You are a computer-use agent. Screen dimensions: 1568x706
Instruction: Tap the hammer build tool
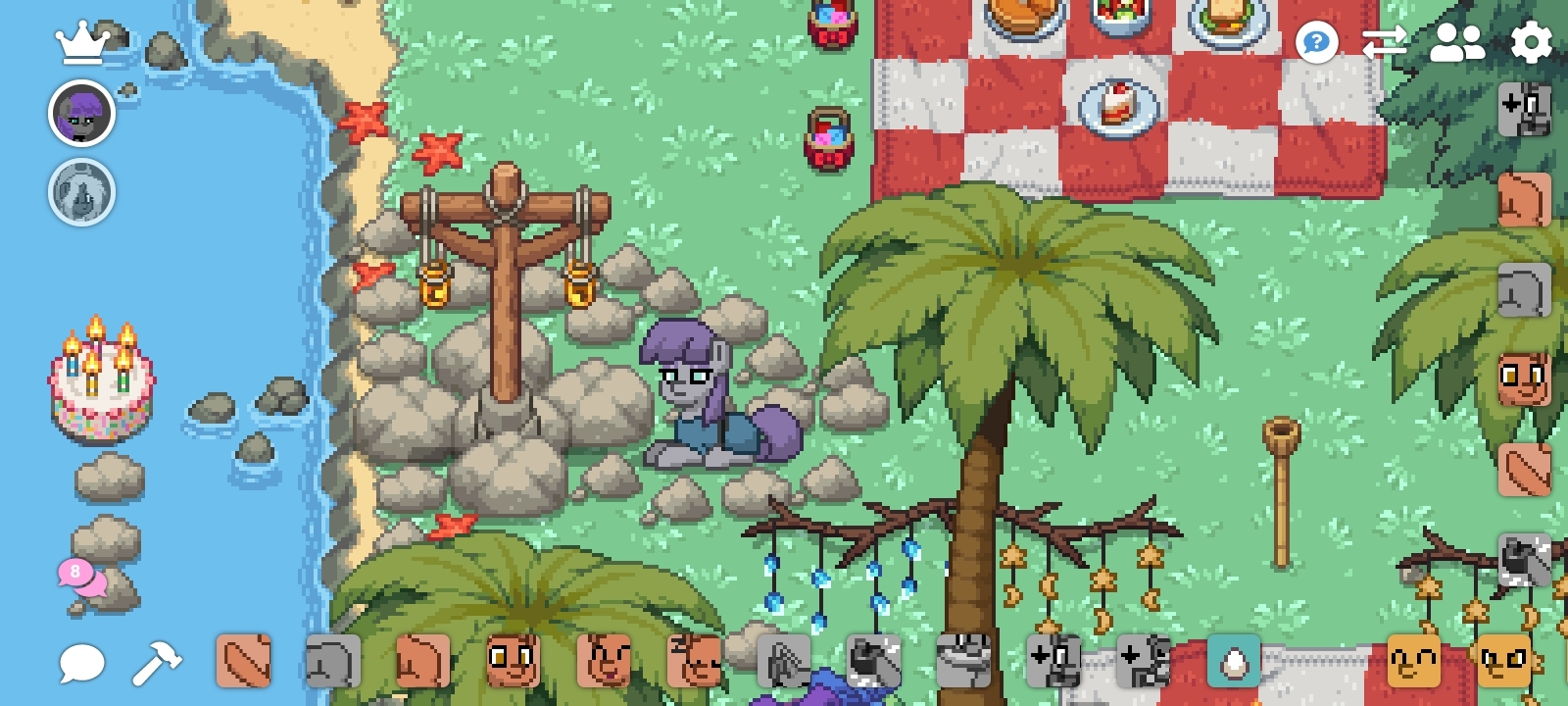[x=157, y=664]
